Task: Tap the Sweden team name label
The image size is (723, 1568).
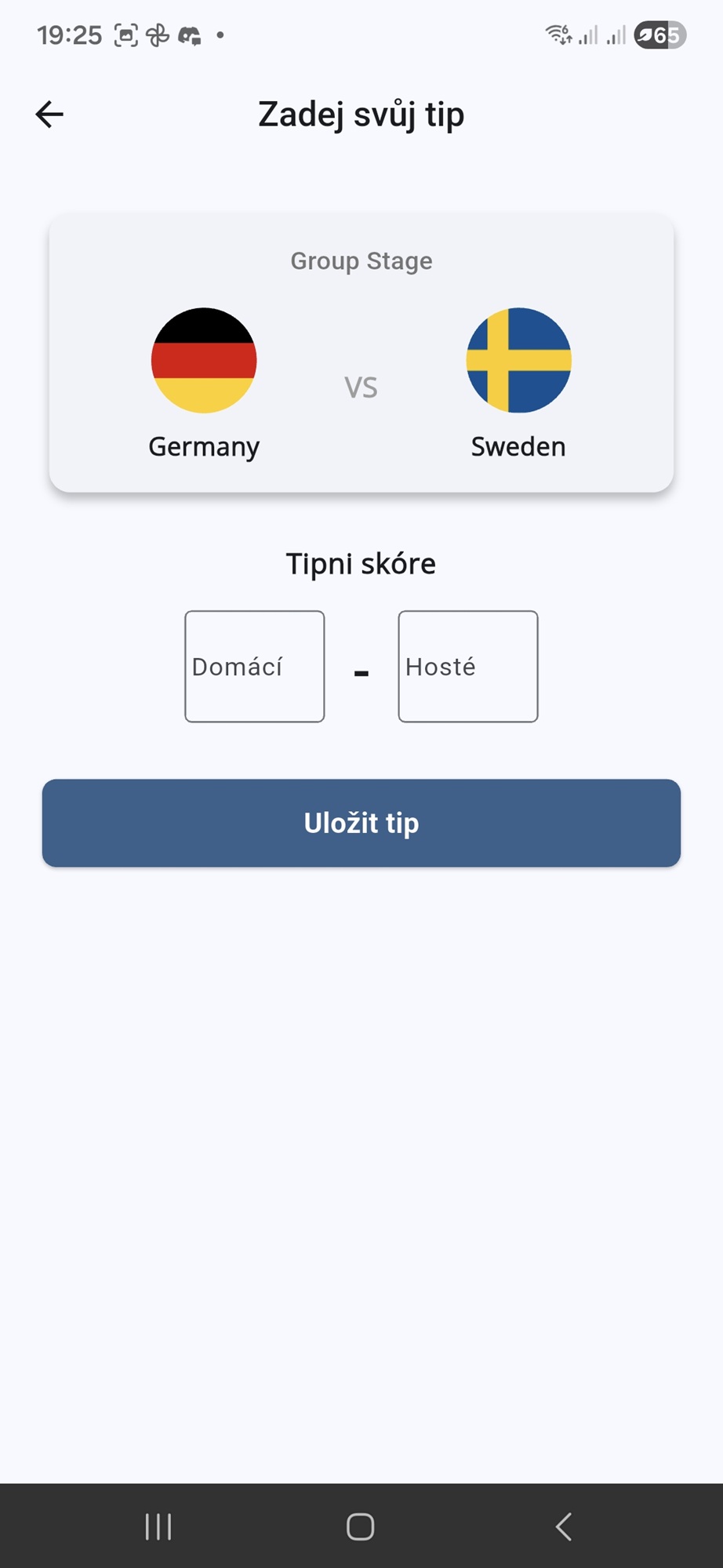Action: [x=518, y=446]
